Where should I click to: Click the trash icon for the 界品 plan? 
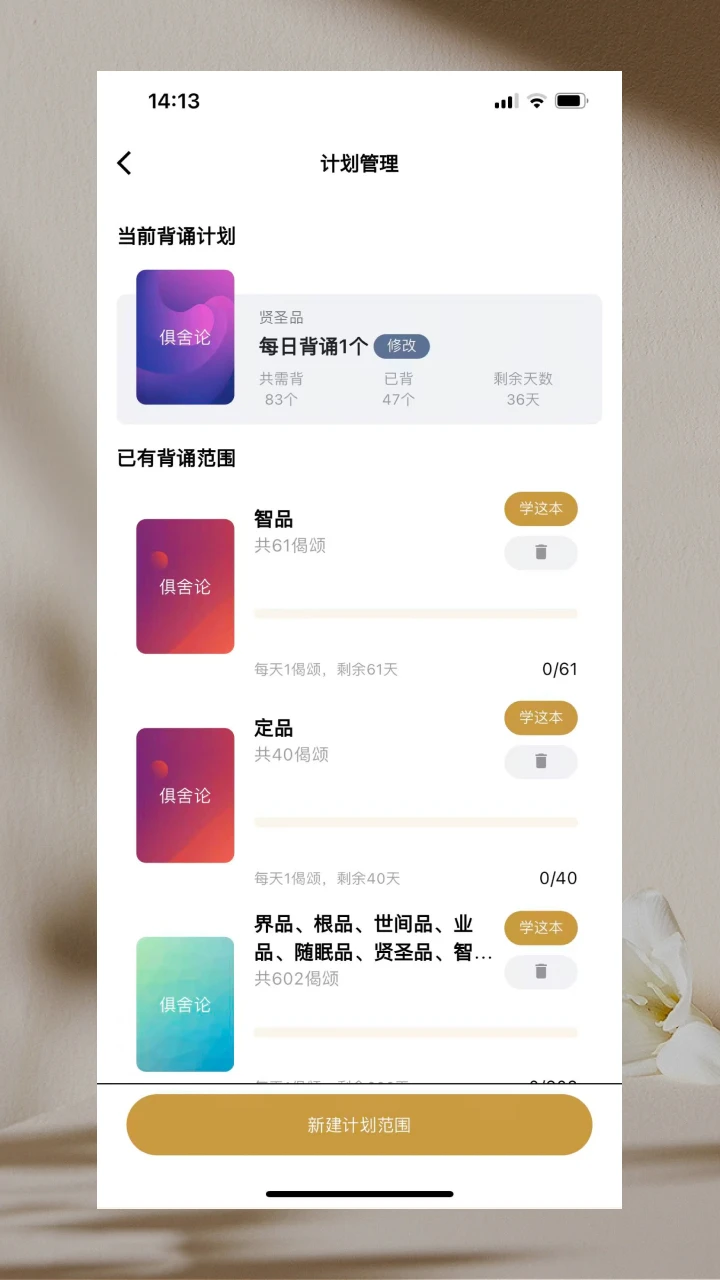541,972
